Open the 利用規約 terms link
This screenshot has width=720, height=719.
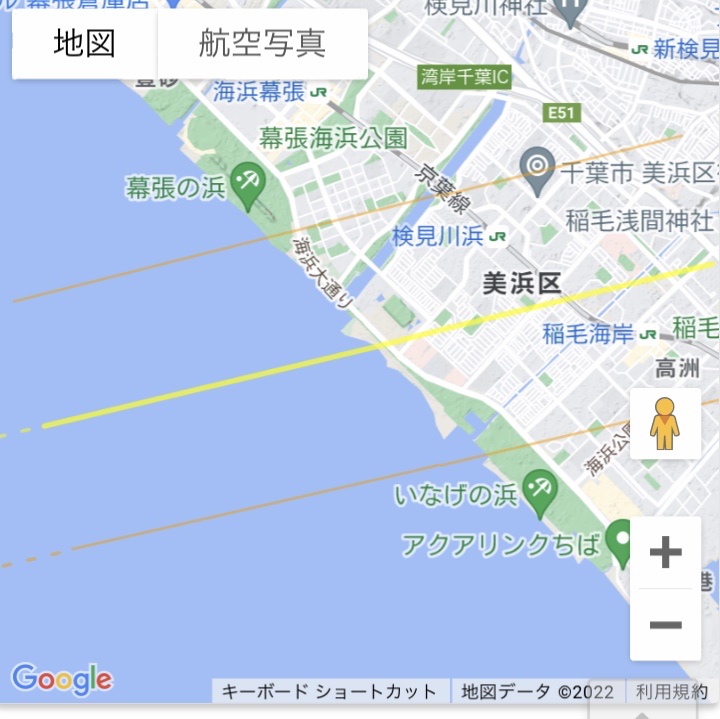coord(670,691)
